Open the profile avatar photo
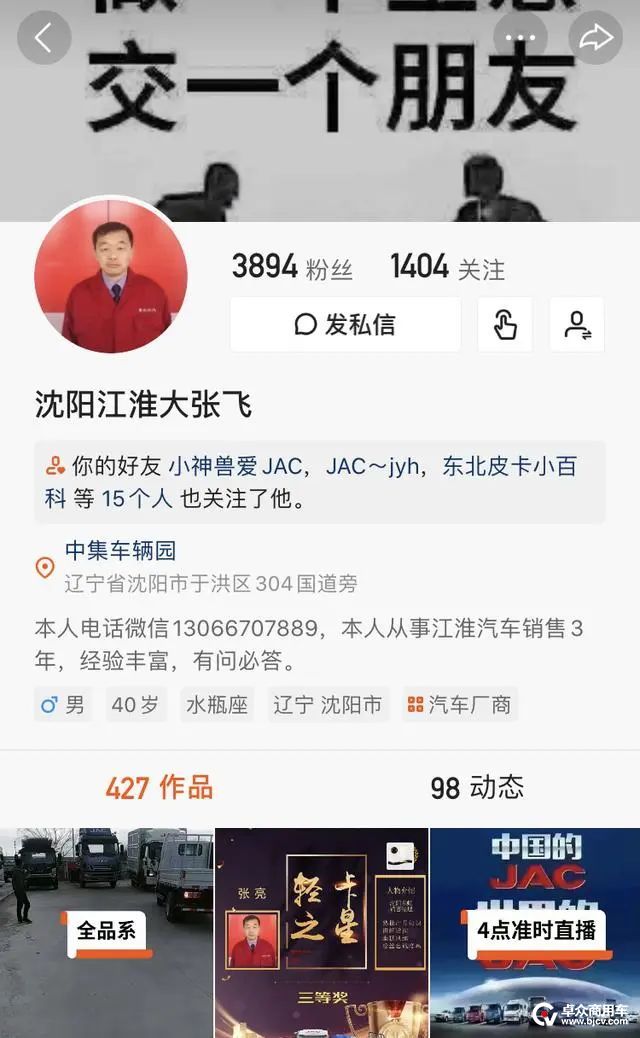The height and width of the screenshot is (1038, 640). 110,277
